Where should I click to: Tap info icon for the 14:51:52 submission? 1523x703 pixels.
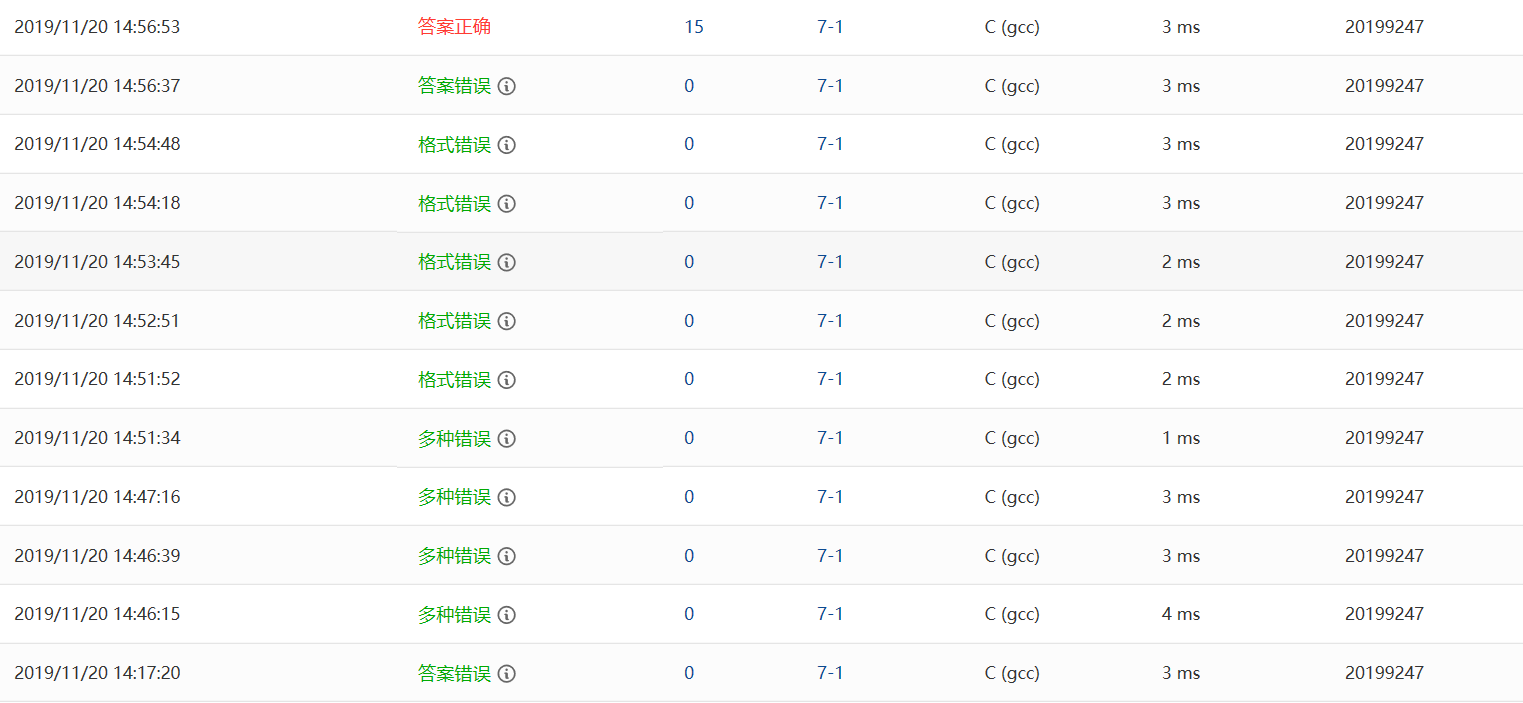pos(507,380)
